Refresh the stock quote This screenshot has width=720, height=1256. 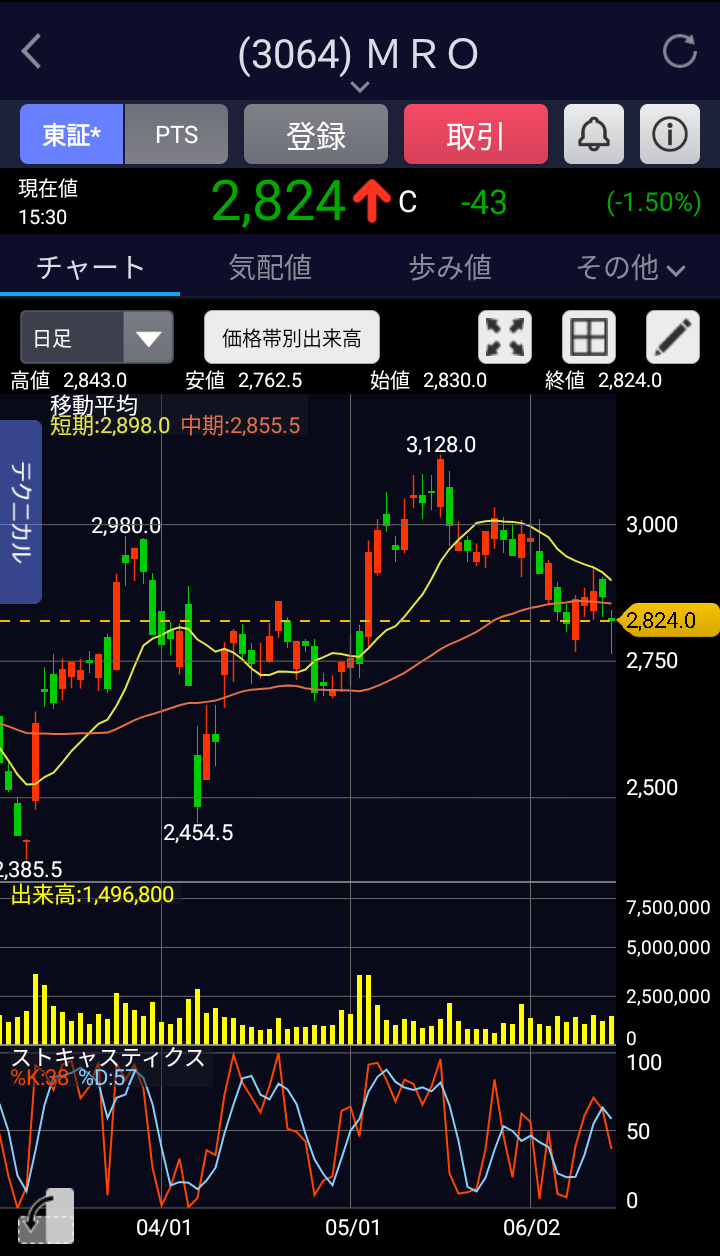pyautogui.click(x=680, y=52)
